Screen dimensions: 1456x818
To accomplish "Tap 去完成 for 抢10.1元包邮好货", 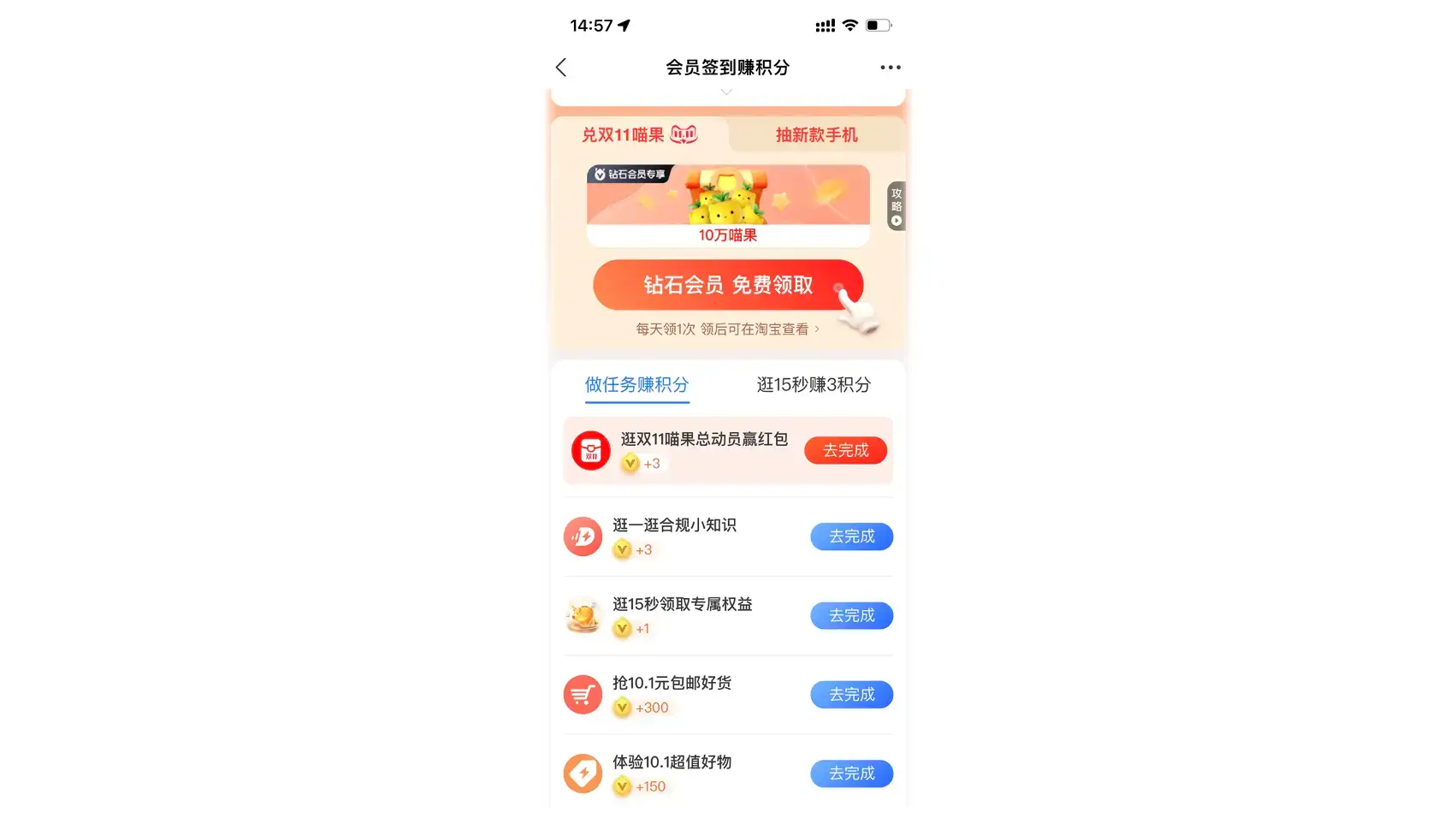I will [x=851, y=695].
